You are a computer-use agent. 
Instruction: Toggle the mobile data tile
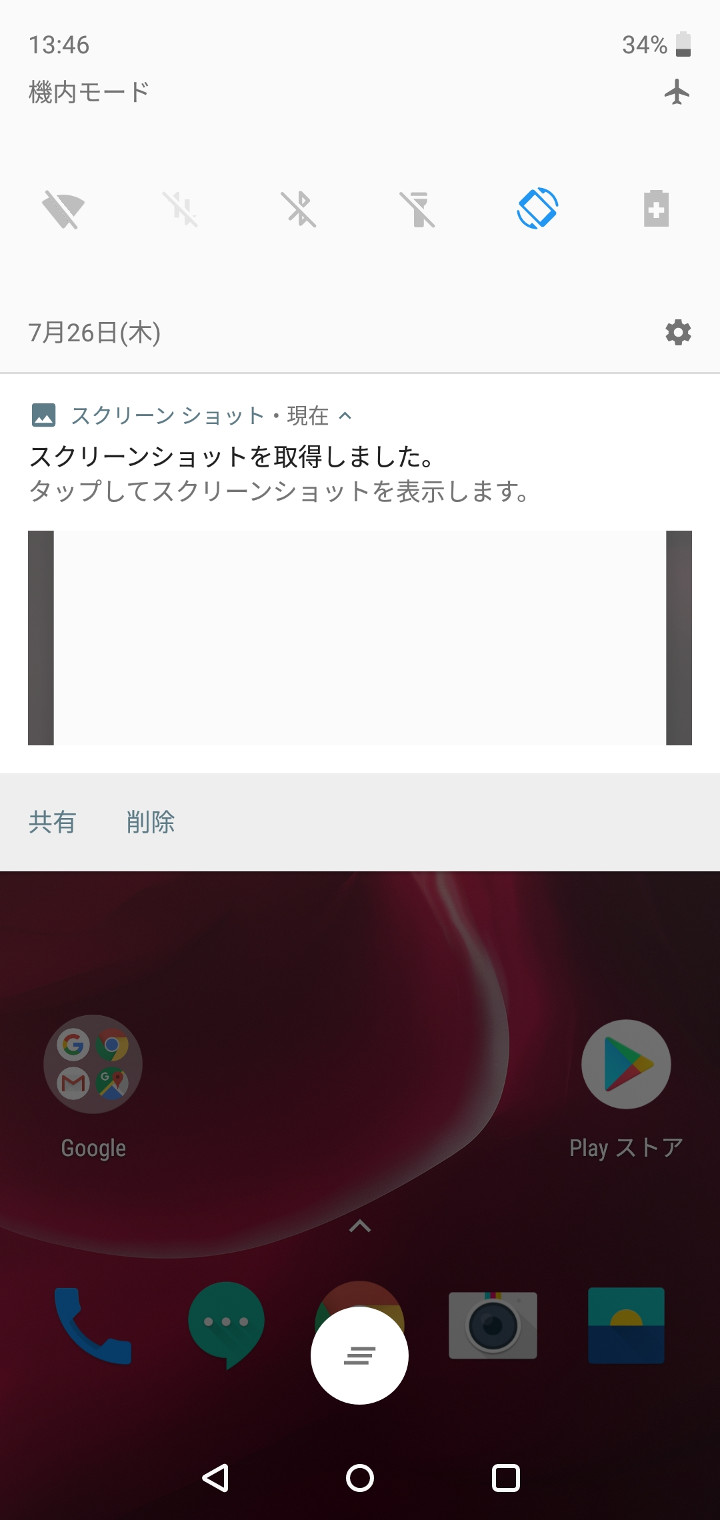click(x=181, y=210)
